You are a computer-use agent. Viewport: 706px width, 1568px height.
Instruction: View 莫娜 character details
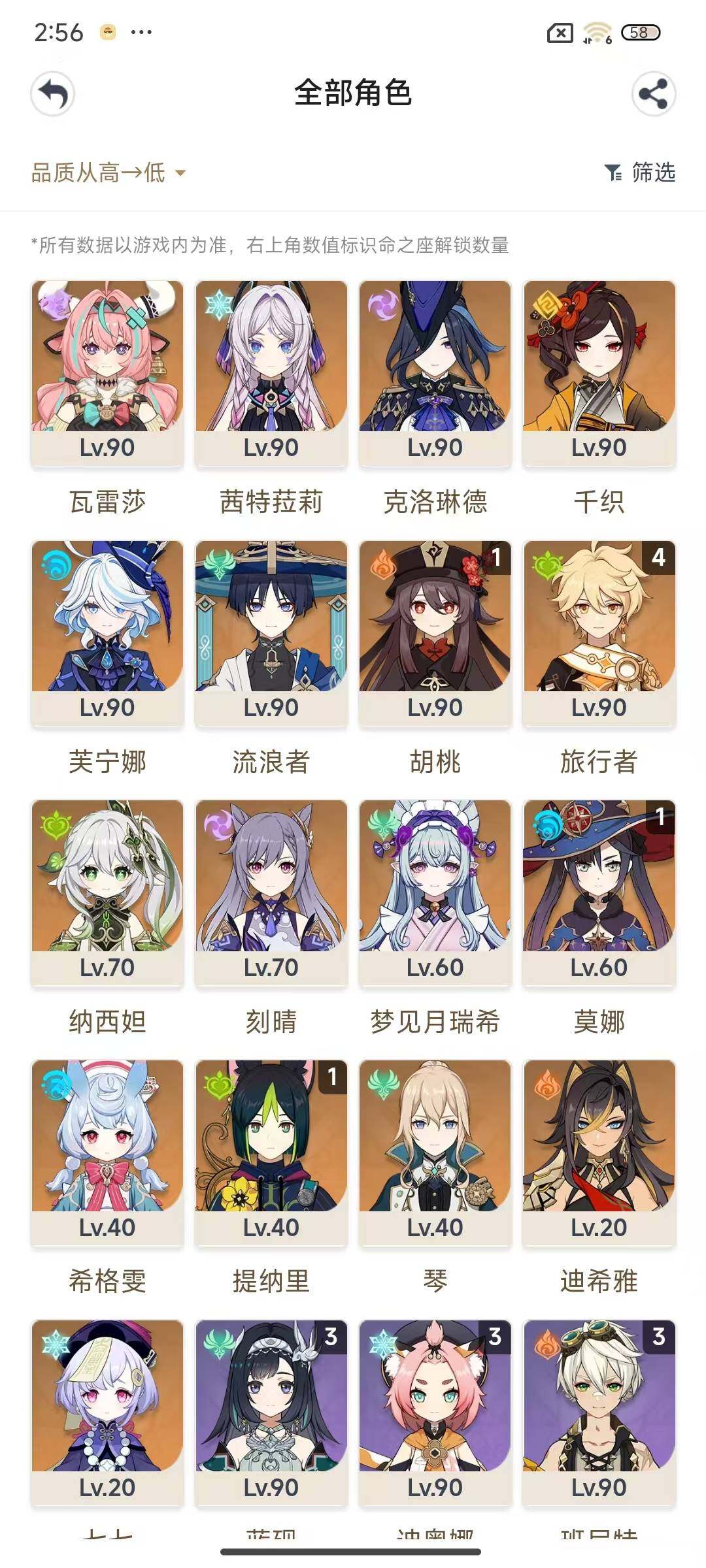[x=599, y=892]
